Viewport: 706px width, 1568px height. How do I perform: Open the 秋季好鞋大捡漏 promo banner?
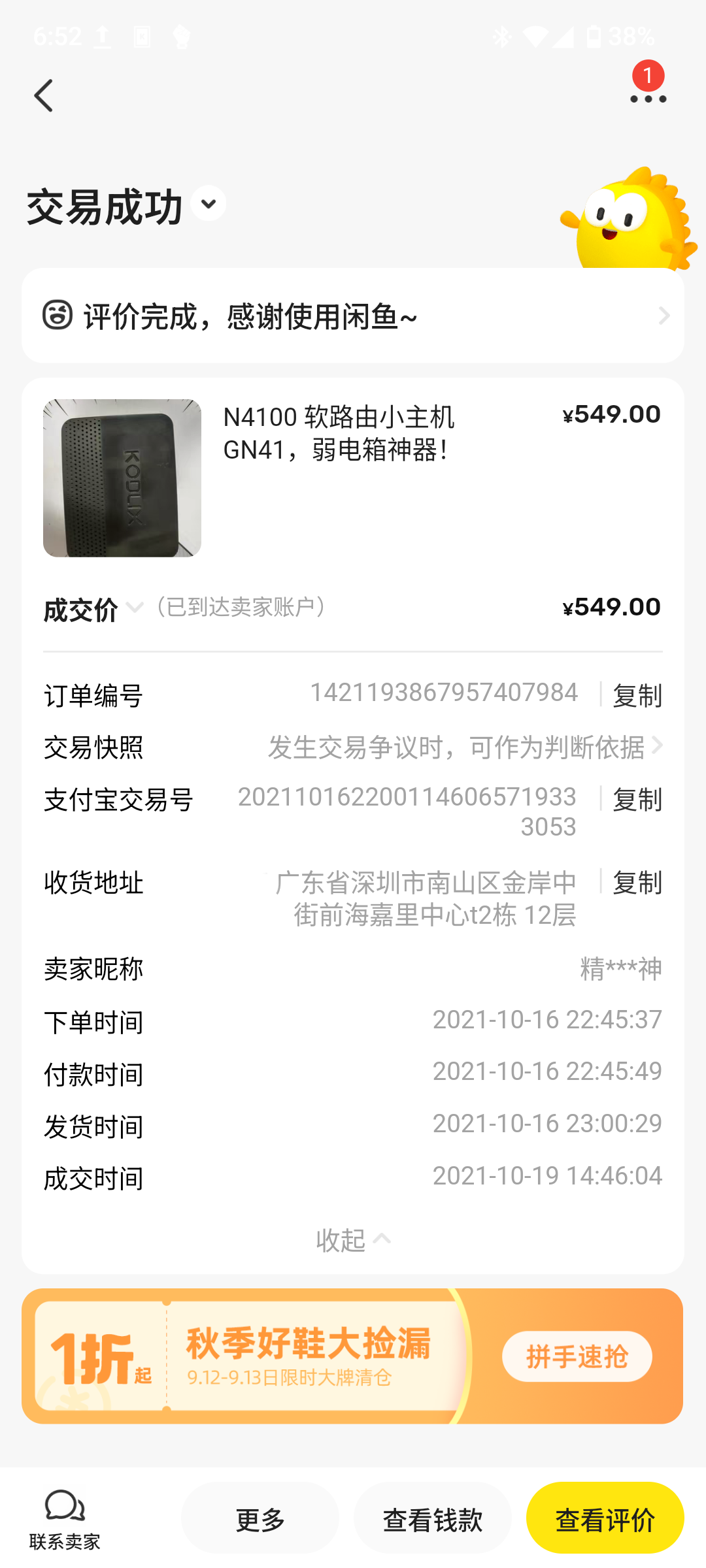261,1356
